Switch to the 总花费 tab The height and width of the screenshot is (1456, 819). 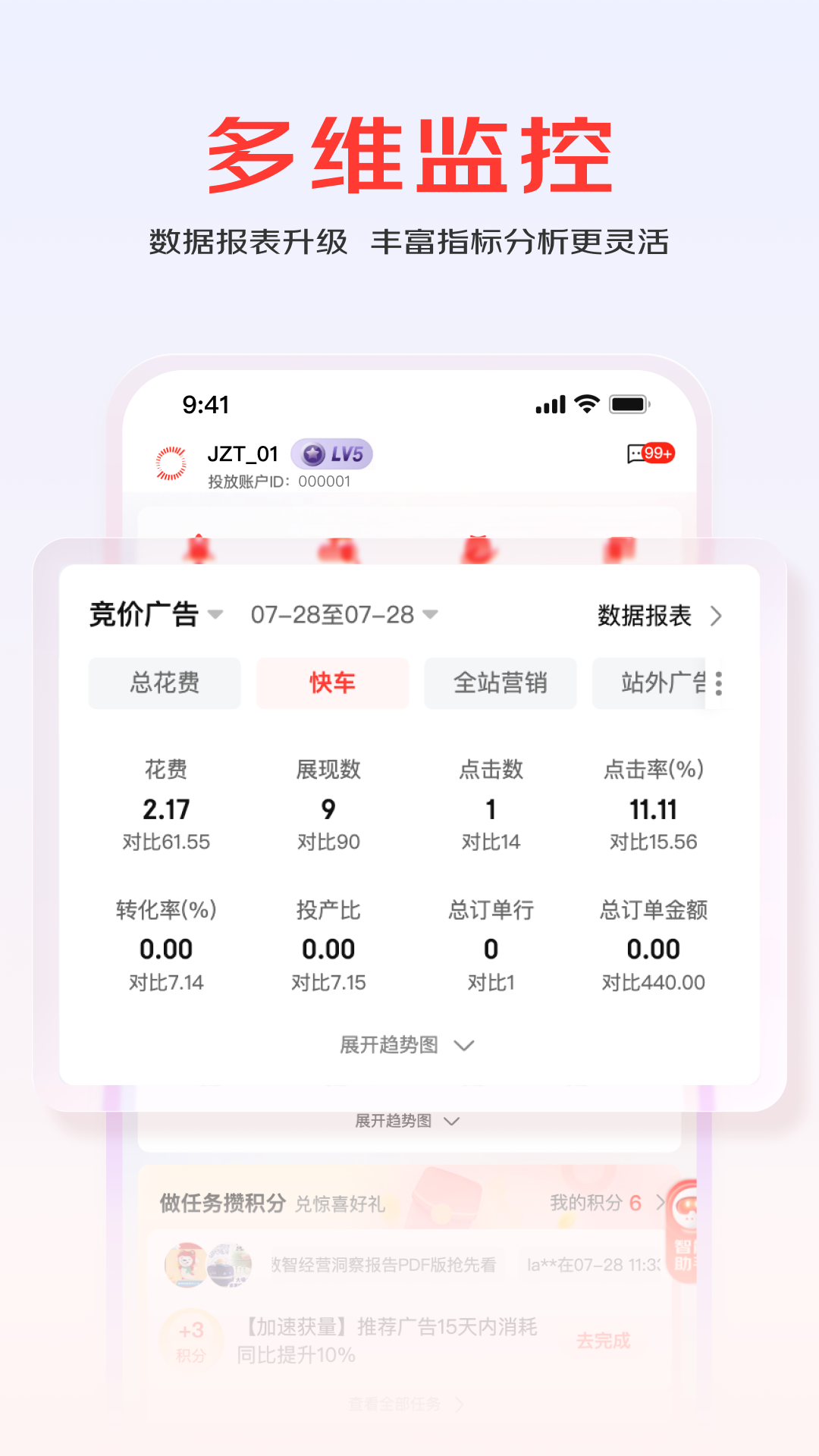coord(165,683)
